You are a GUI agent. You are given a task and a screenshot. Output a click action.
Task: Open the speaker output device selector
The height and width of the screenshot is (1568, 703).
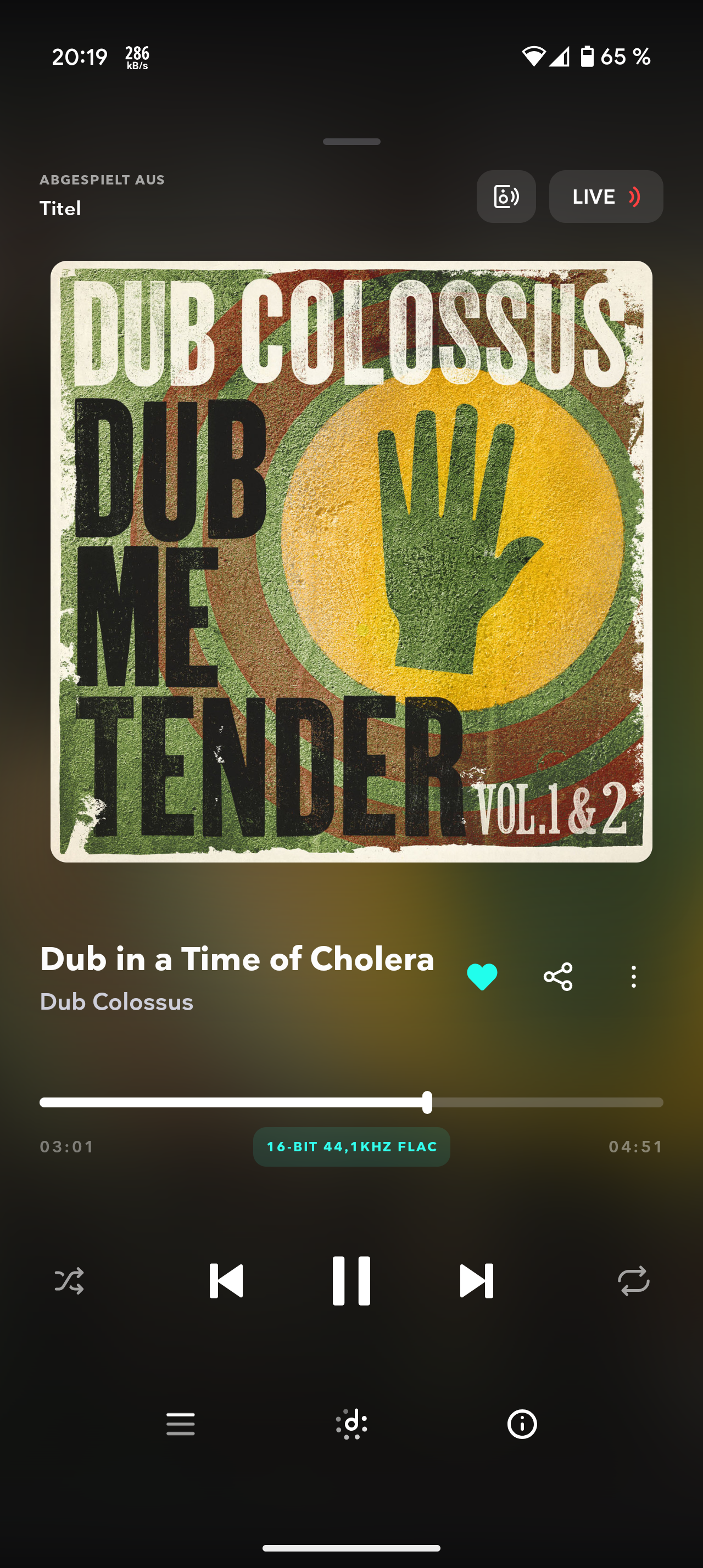[506, 197]
